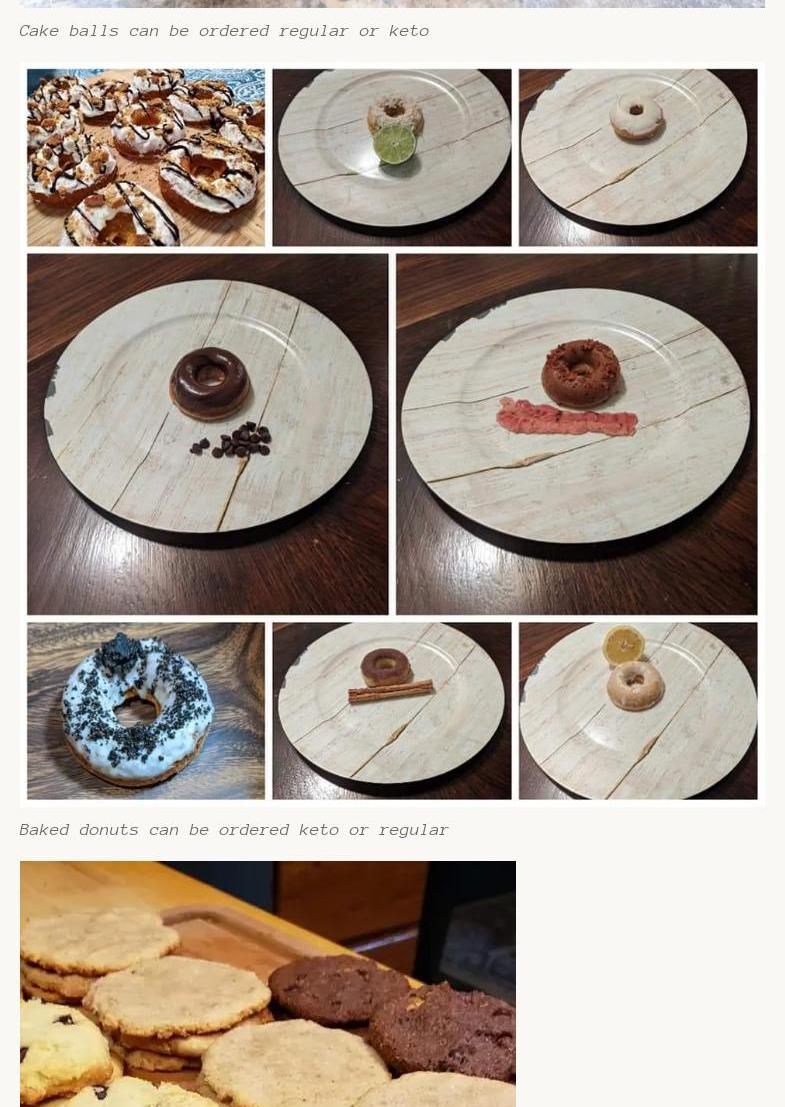Open the plain white-glazed donut photo

pos(637,157)
